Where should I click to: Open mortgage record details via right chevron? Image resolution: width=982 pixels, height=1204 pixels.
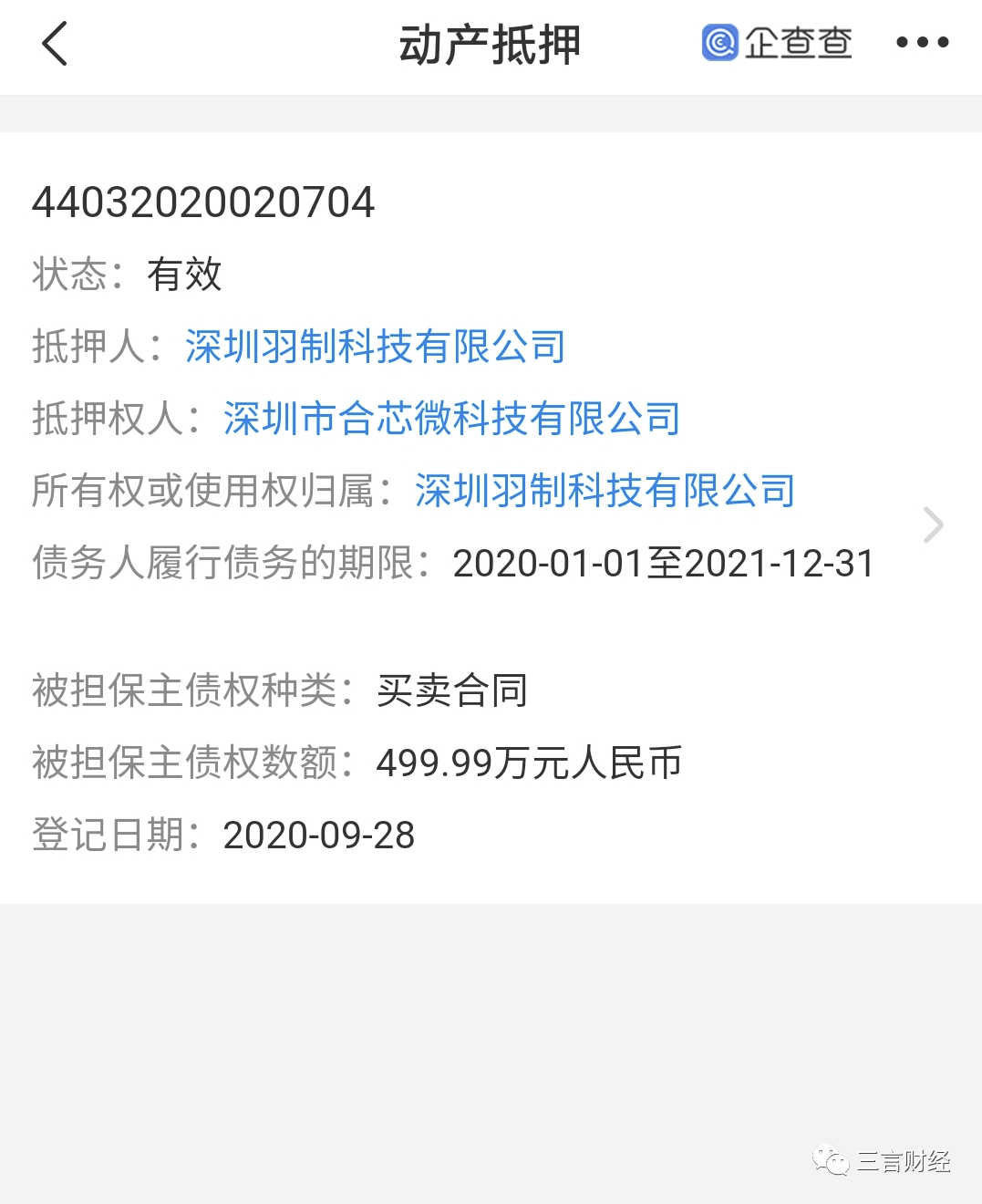(933, 524)
